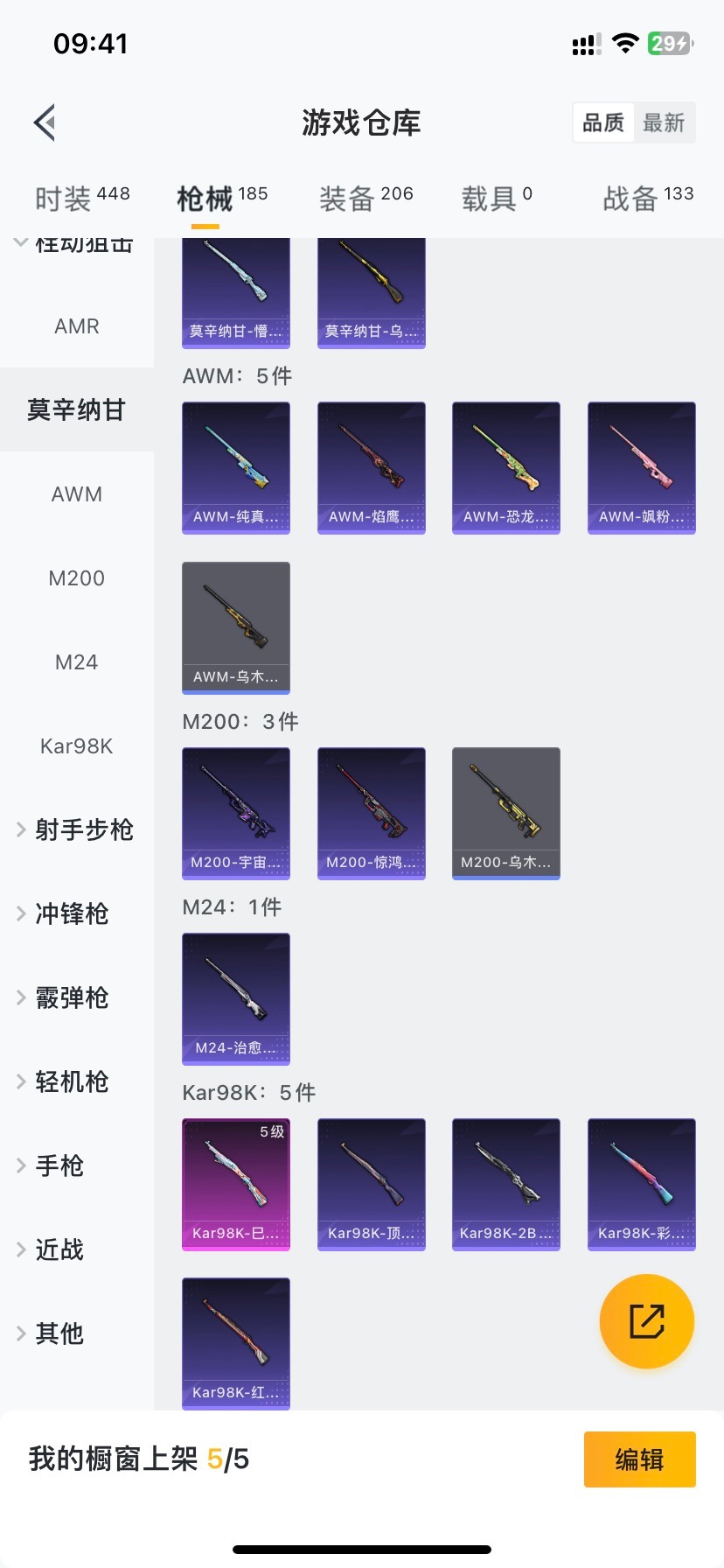Sort the items by 品质
Image resolution: width=724 pixels, height=1568 pixels.
point(603,122)
